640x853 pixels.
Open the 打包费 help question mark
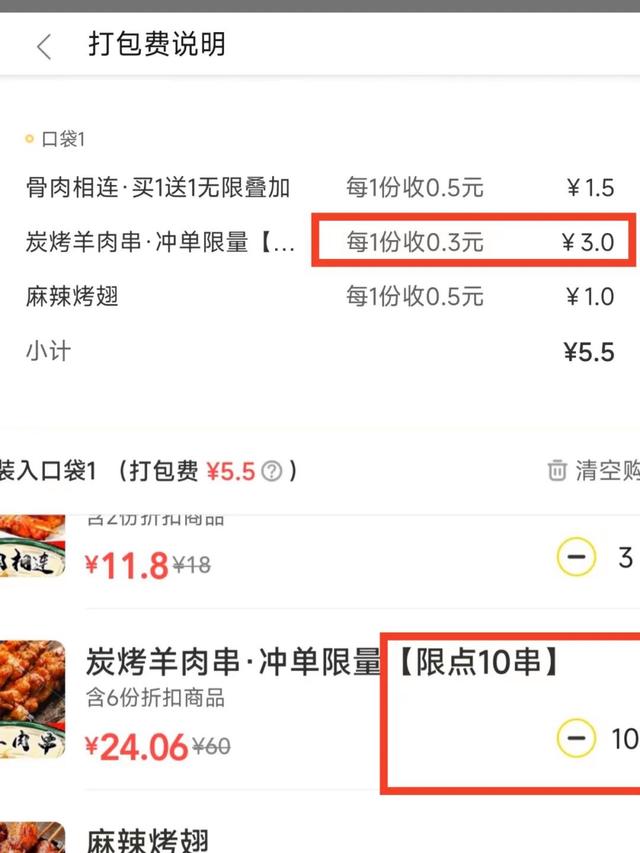pos(271,471)
